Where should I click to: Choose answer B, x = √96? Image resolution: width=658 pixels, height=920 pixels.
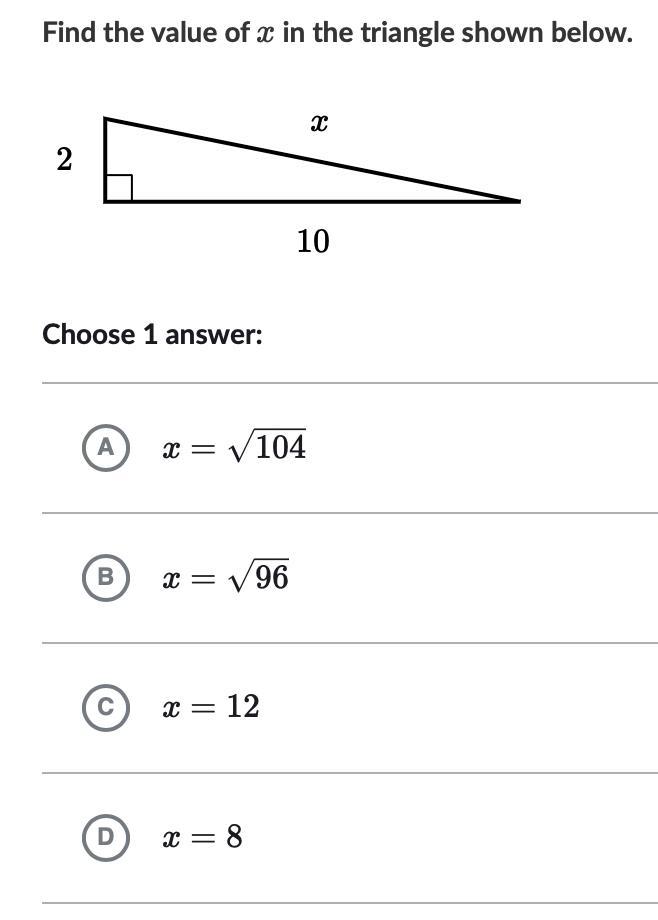pos(106,578)
